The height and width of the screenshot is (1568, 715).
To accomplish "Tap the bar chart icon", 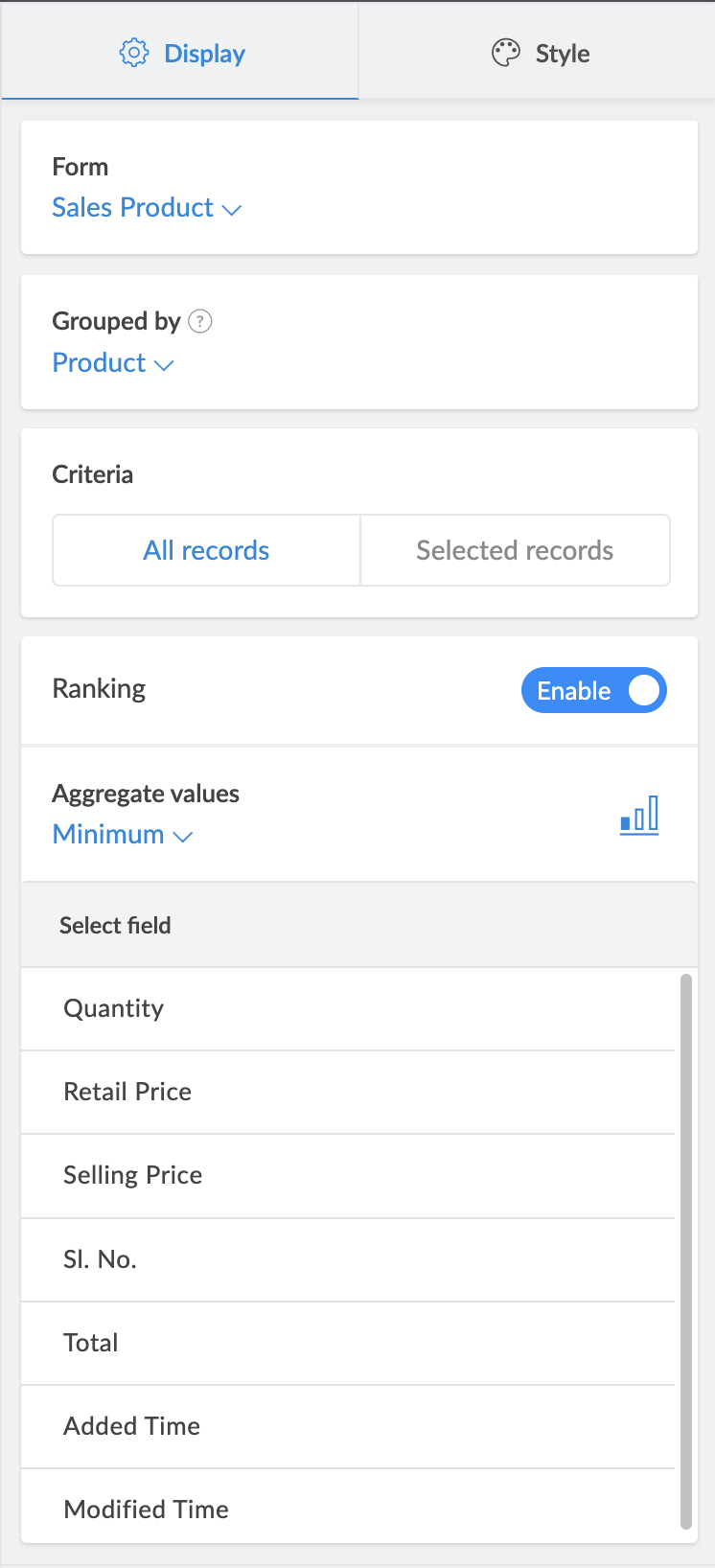I will (x=639, y=815).
